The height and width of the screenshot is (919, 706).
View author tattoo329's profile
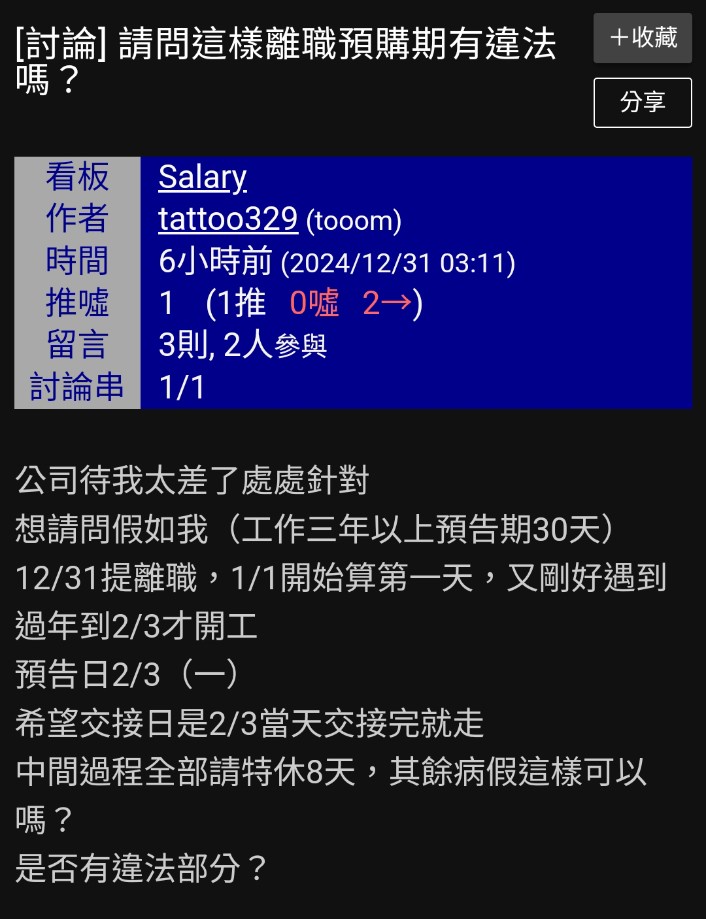[x=228, y=219]
